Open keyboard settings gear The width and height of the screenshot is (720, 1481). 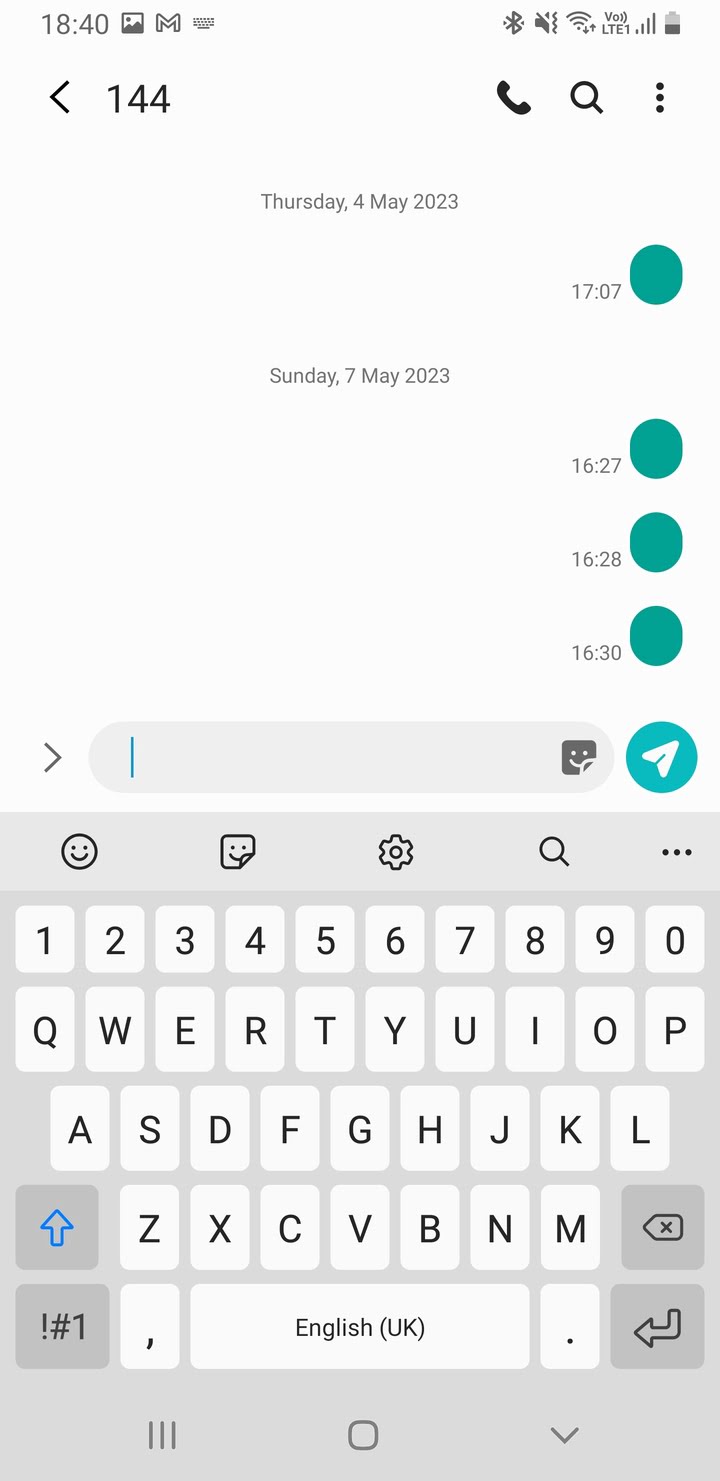click(x=395, y=852)
